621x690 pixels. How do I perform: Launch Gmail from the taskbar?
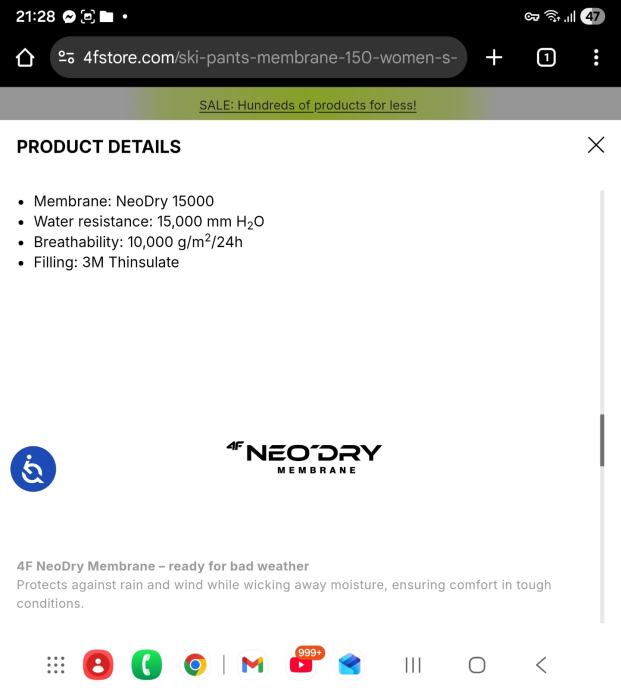pos(252,665)
